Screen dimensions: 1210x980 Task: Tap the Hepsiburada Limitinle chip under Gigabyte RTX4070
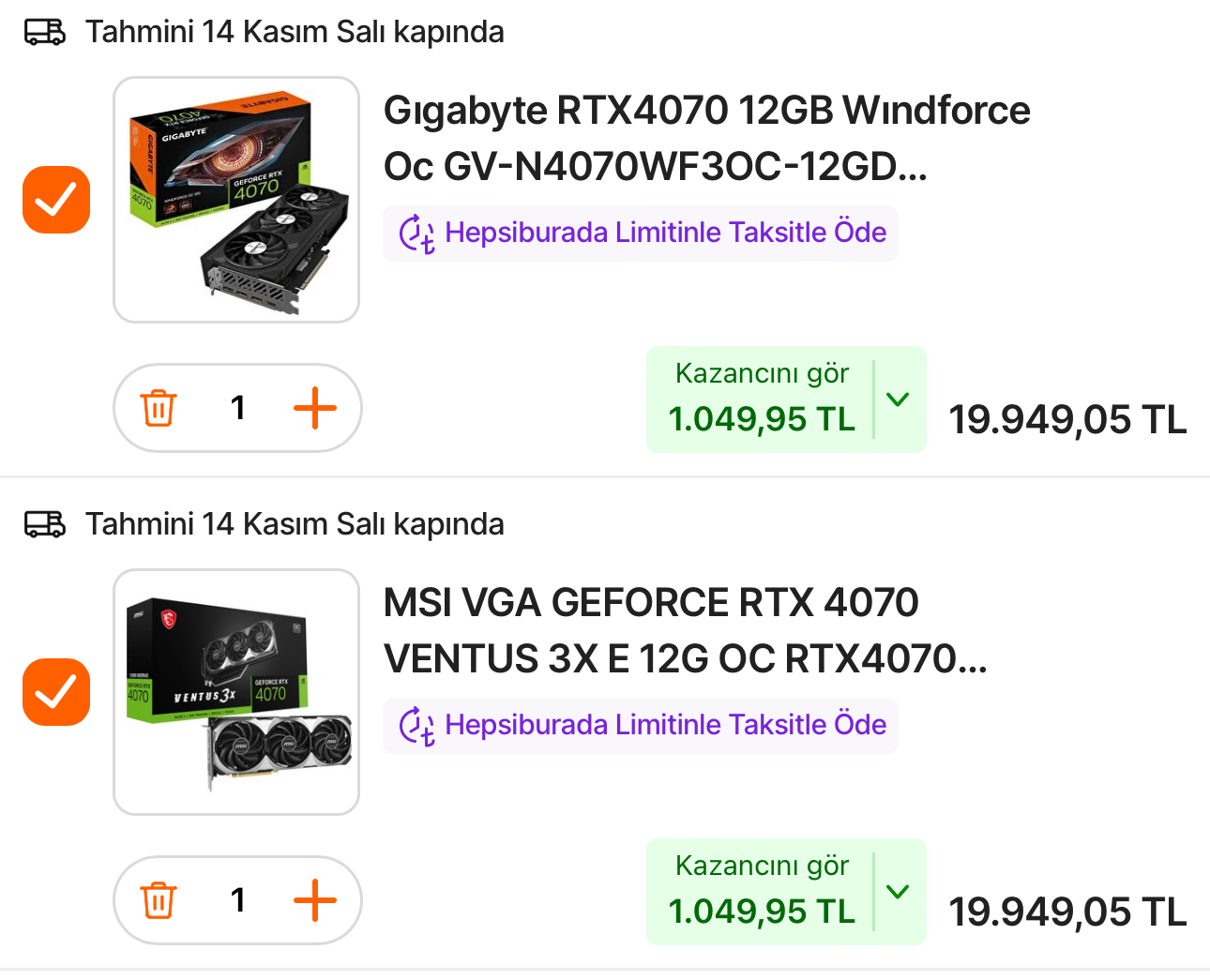[x=641, y=233]
